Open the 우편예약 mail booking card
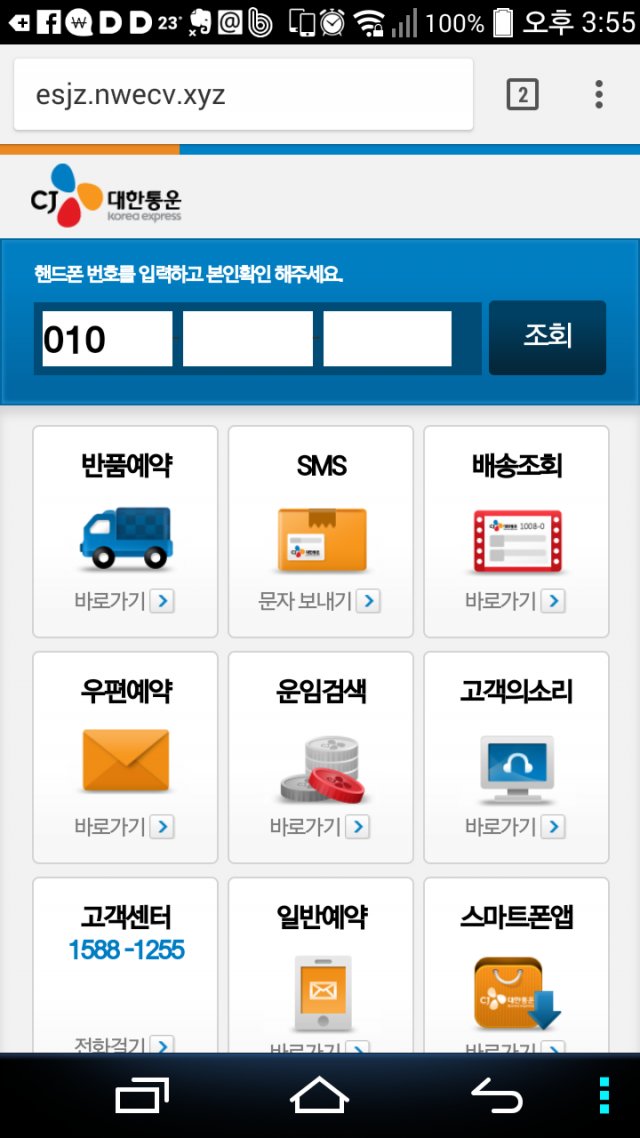This screenshot has height=1138, width=640. (x=126, y=757)
